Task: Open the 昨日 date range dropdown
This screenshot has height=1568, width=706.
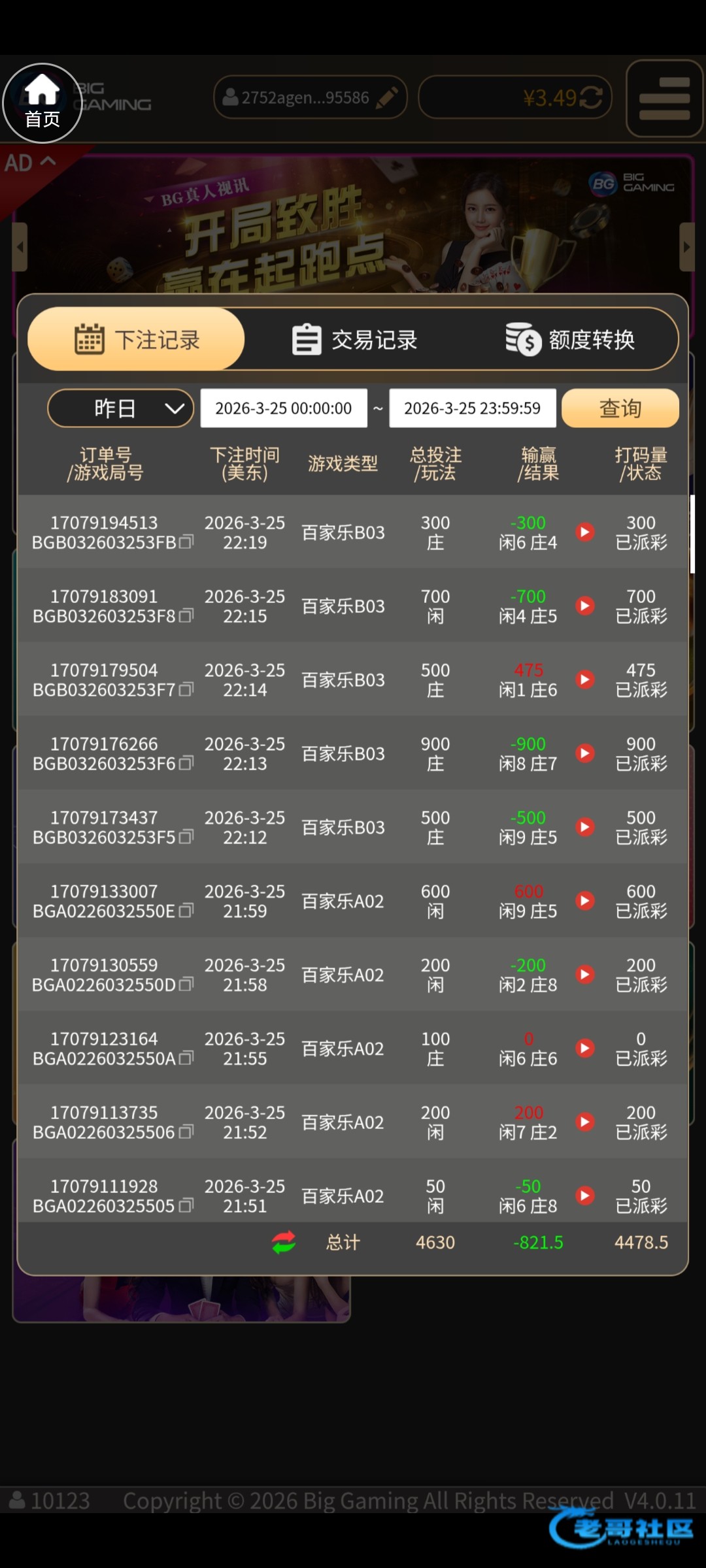Action: [x=121, y=408]
